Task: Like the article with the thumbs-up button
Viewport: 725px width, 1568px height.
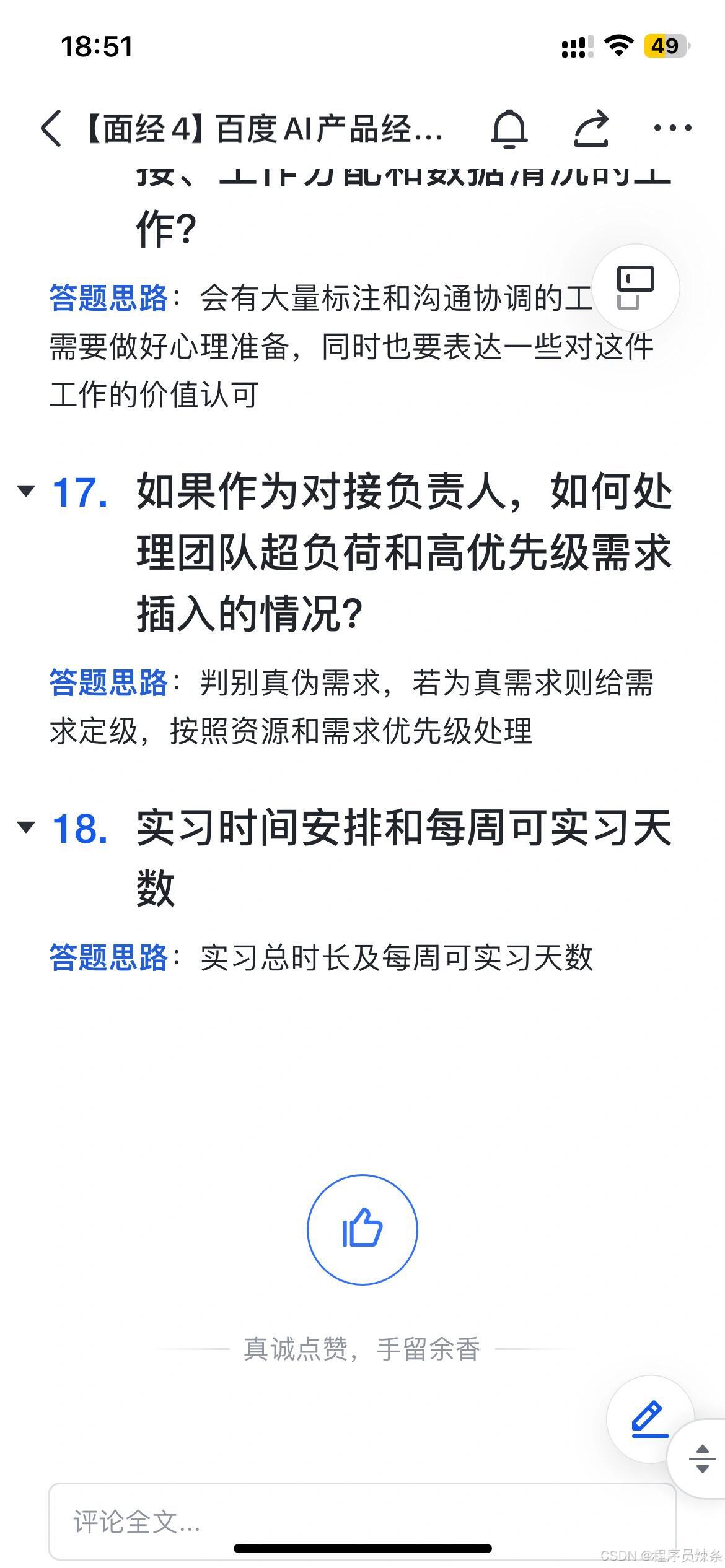Action: point(362,1229)
